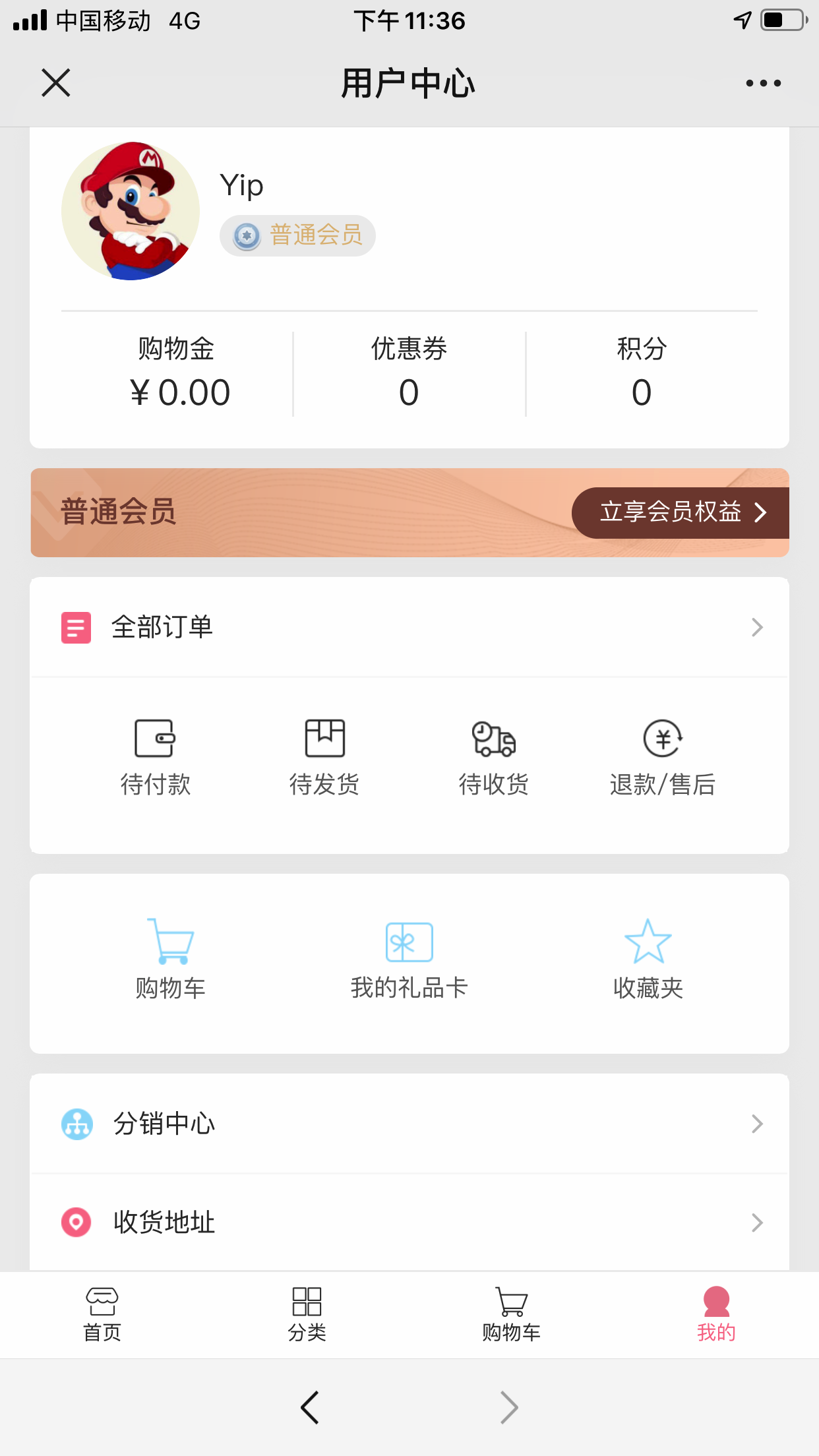Check my 积分 points
819x1456 pixels.
[642, 373]
